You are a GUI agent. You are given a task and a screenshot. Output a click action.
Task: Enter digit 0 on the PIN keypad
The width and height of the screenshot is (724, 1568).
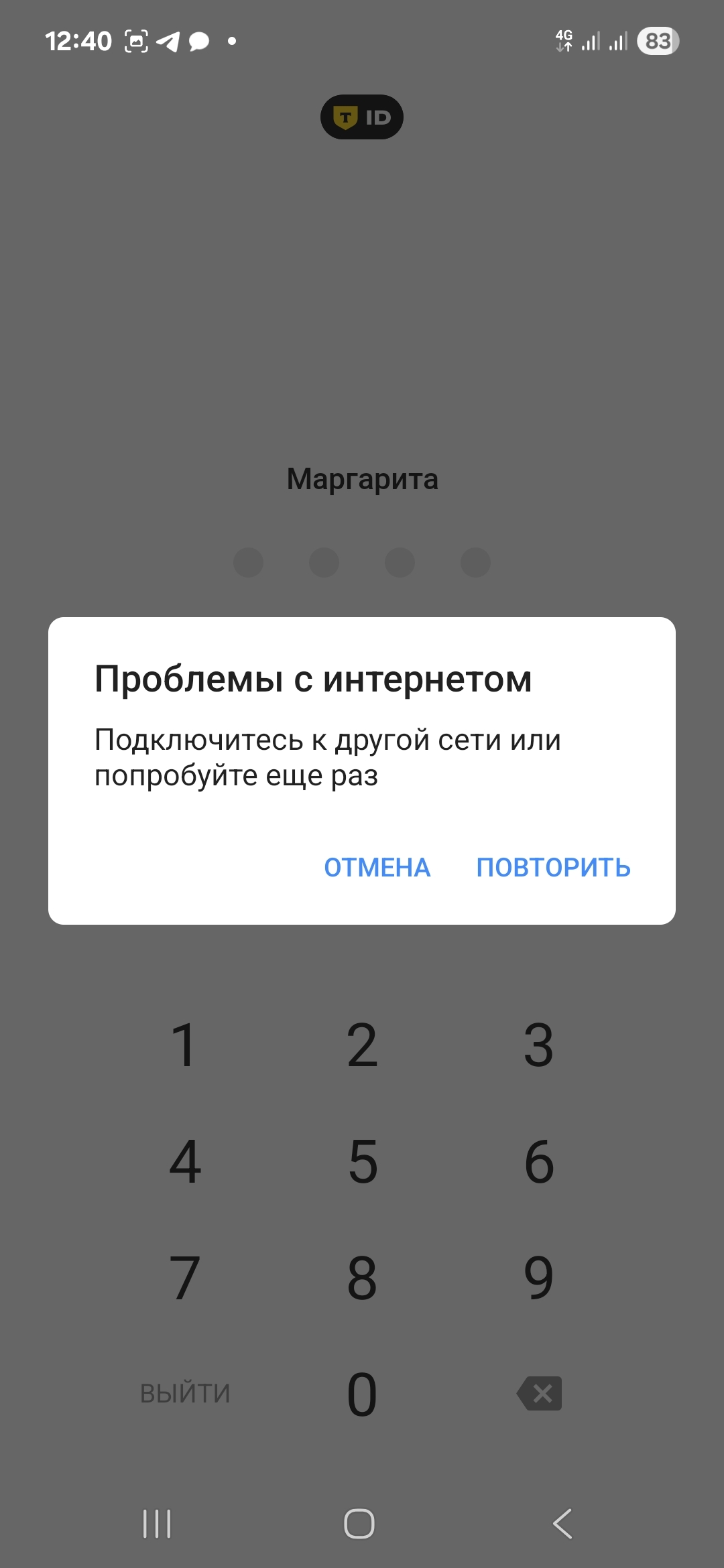pyautogui.click(x=362, y=1394)
